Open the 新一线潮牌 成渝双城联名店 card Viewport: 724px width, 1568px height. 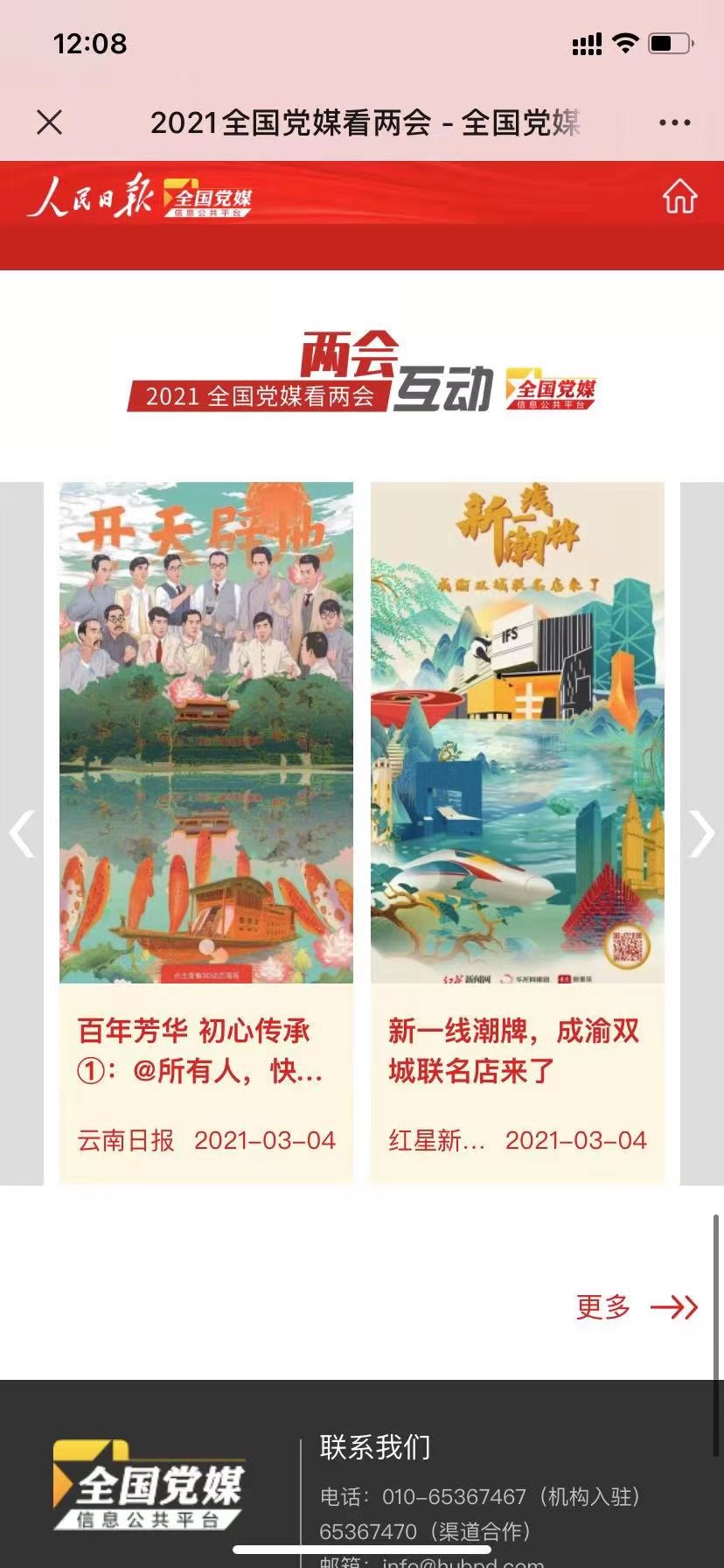coord(518,831)
